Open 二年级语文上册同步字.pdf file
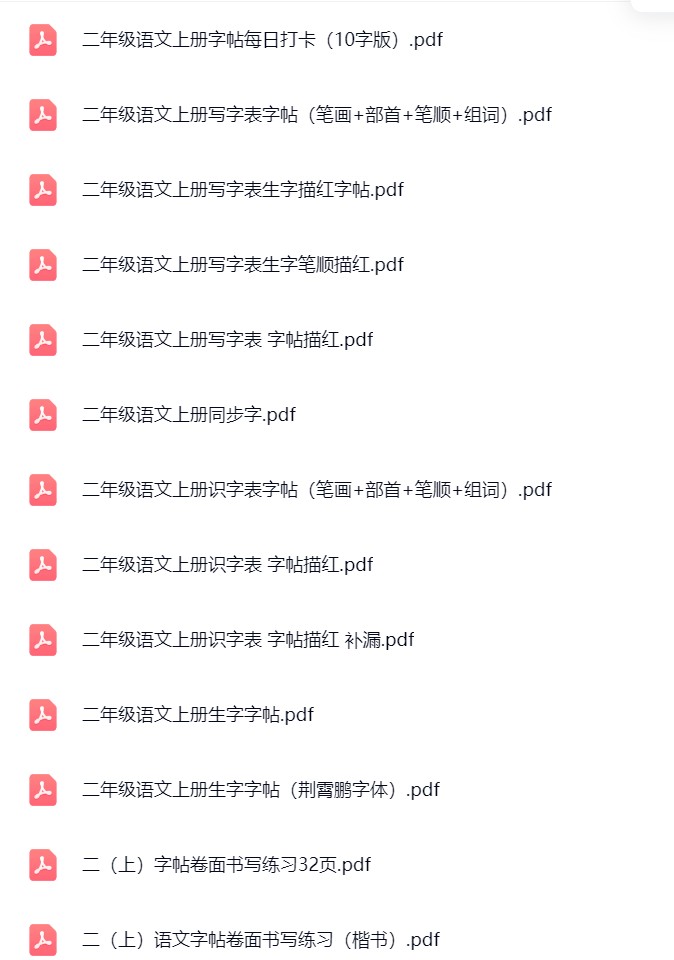674x960 pixels. click(x=188, y=415)
